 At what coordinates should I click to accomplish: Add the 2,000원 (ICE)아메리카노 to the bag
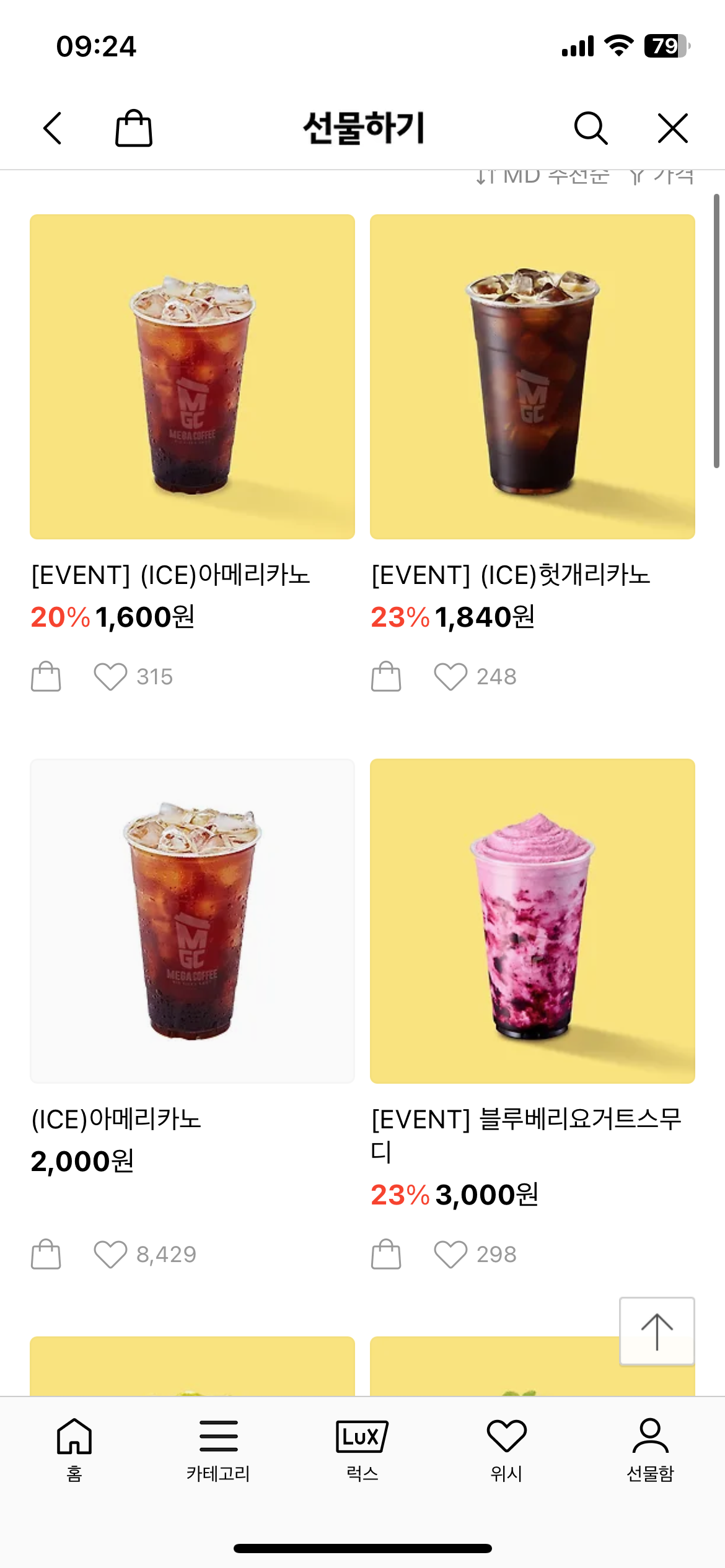tap(46, 1254)
